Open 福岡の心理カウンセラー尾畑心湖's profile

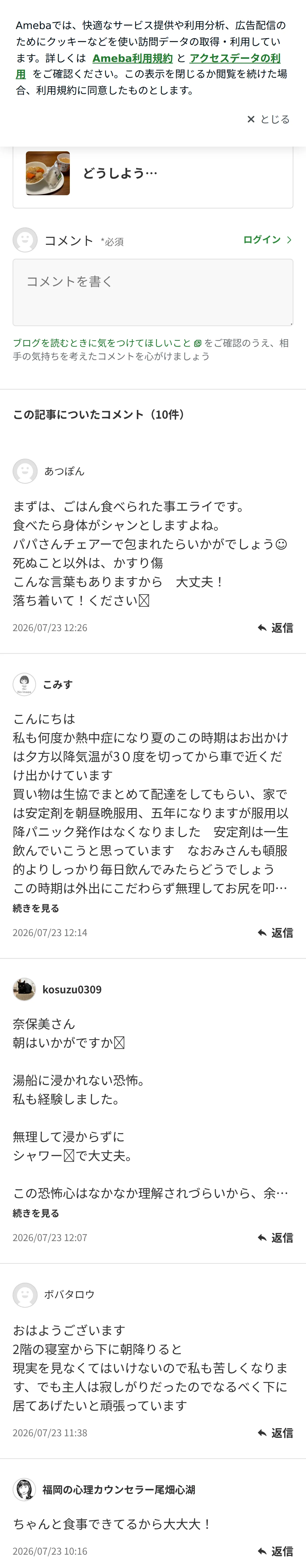tap(104, 1490)
